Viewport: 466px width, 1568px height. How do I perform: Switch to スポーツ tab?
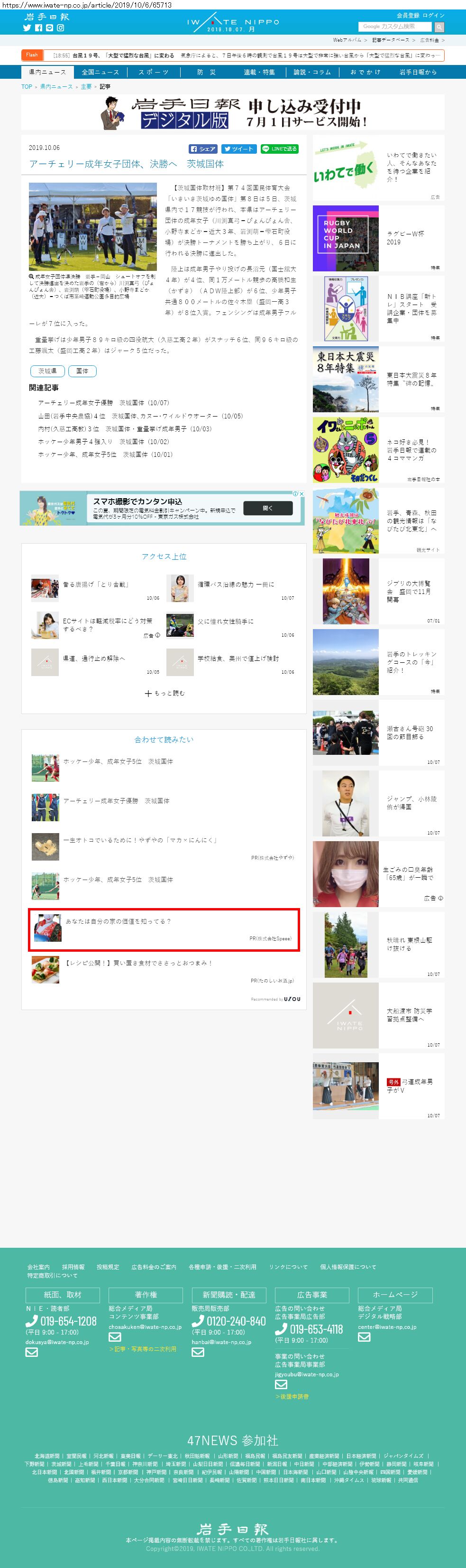153,72
